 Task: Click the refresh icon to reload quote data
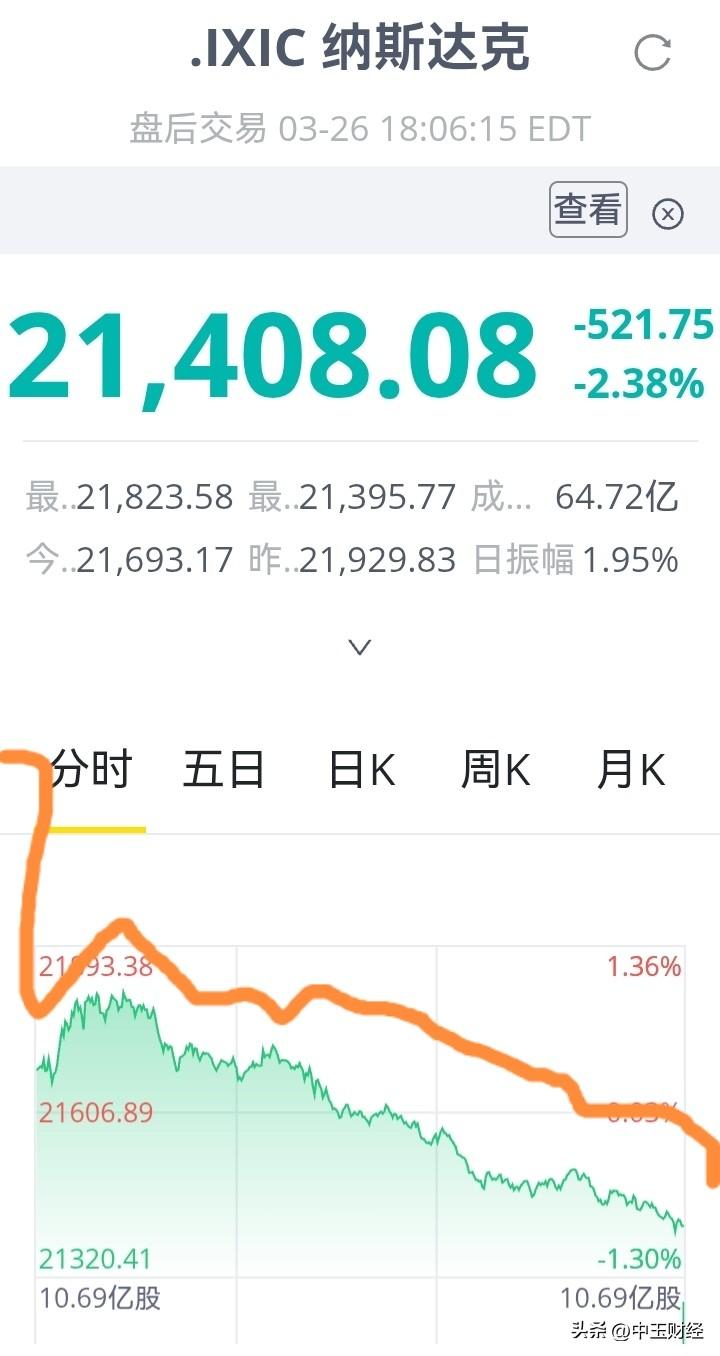(652, 52)
